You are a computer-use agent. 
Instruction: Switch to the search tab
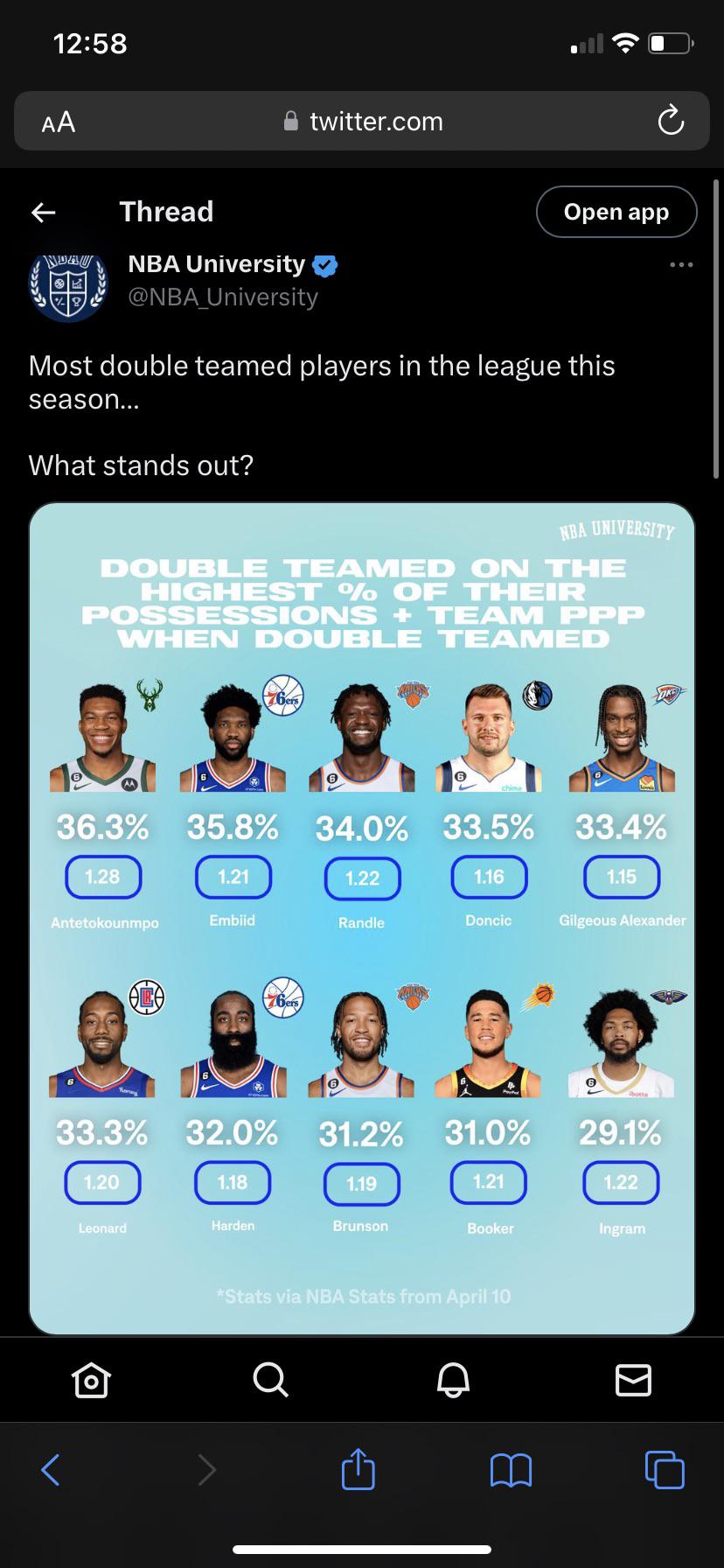[270, 1381]
